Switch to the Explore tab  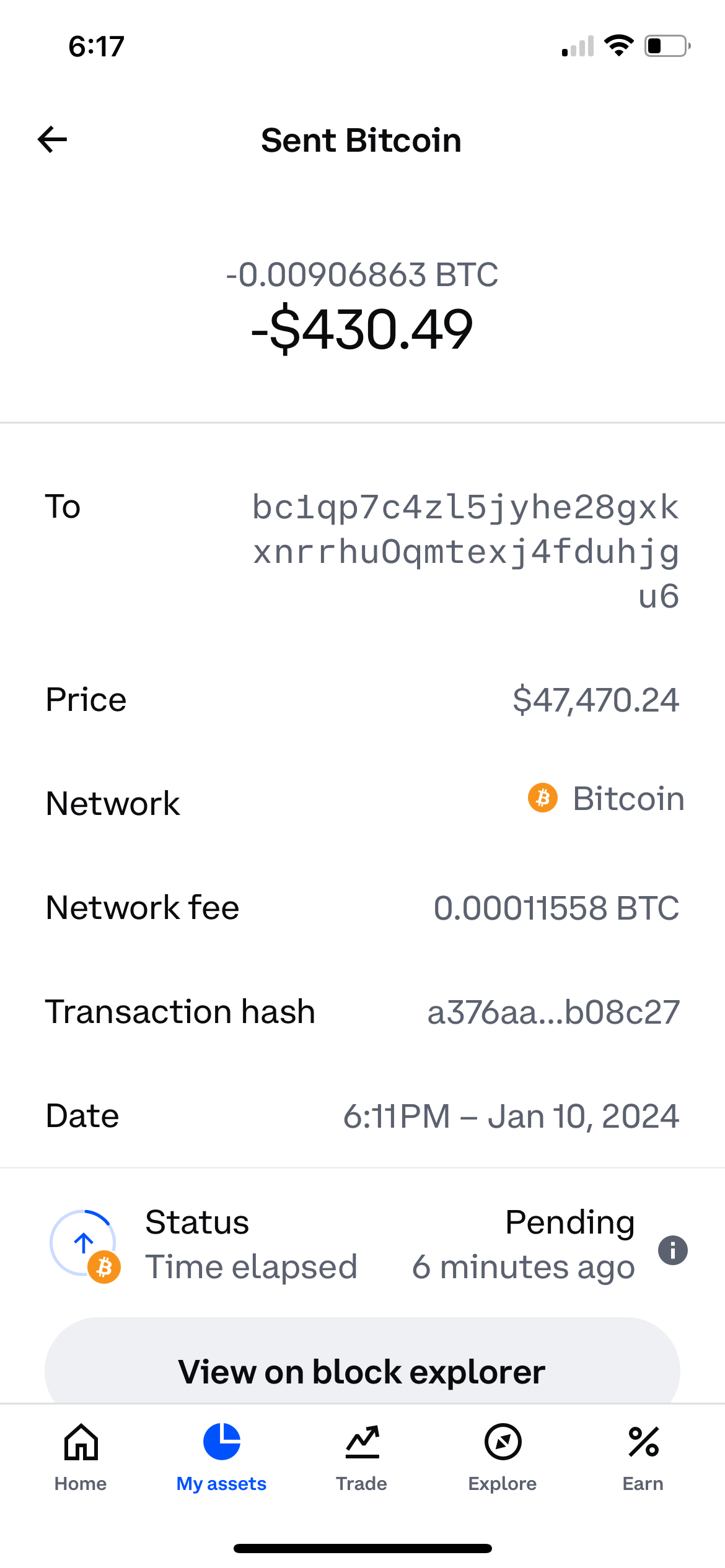click(x=503, y=1457)
